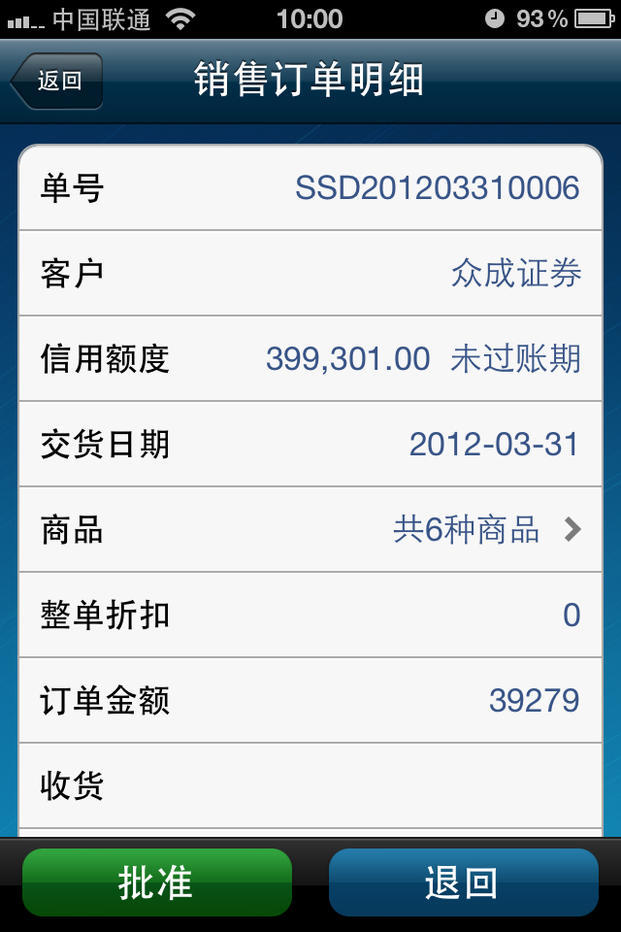Go back using the 返回 button

pos(58,81)
